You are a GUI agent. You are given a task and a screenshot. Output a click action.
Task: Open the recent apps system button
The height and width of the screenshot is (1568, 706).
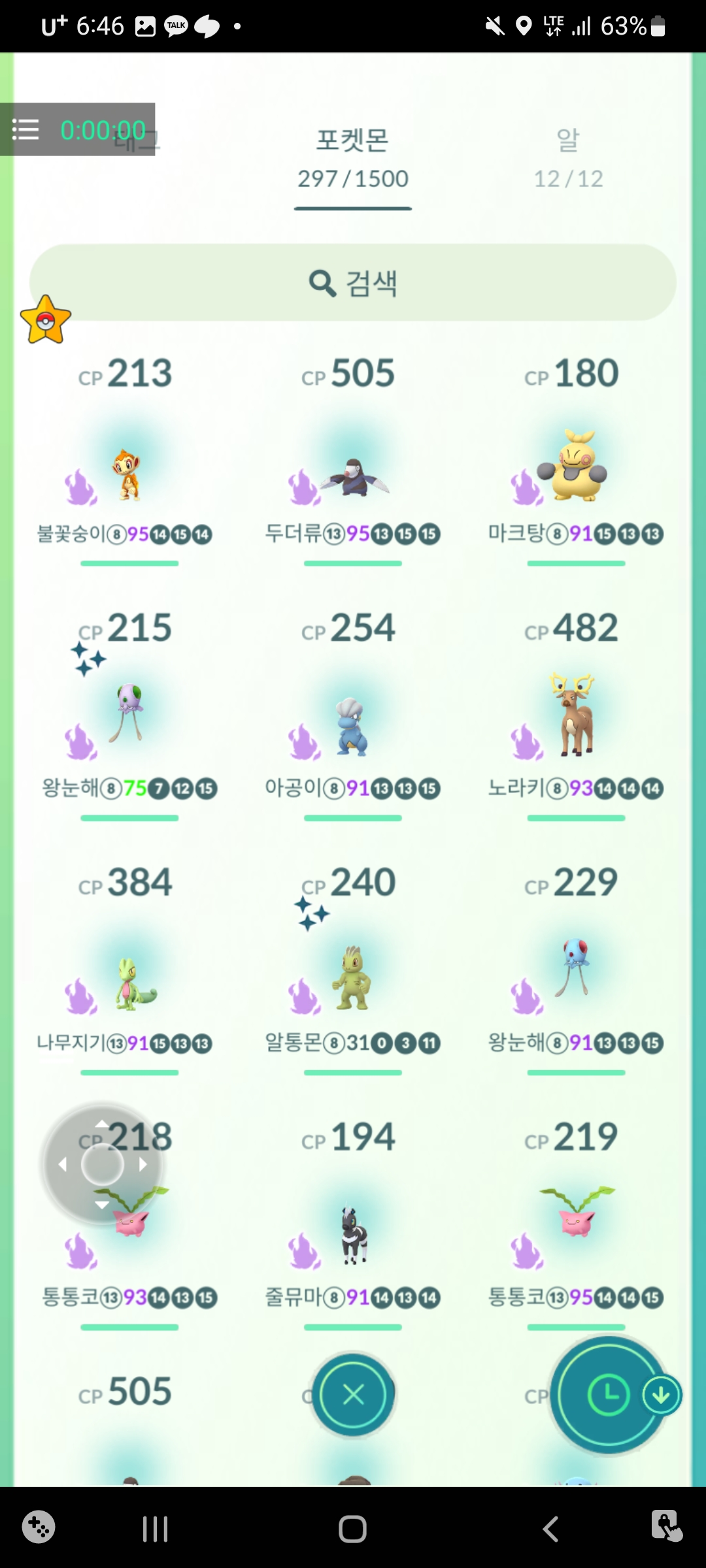click(x=155, y=1529)
